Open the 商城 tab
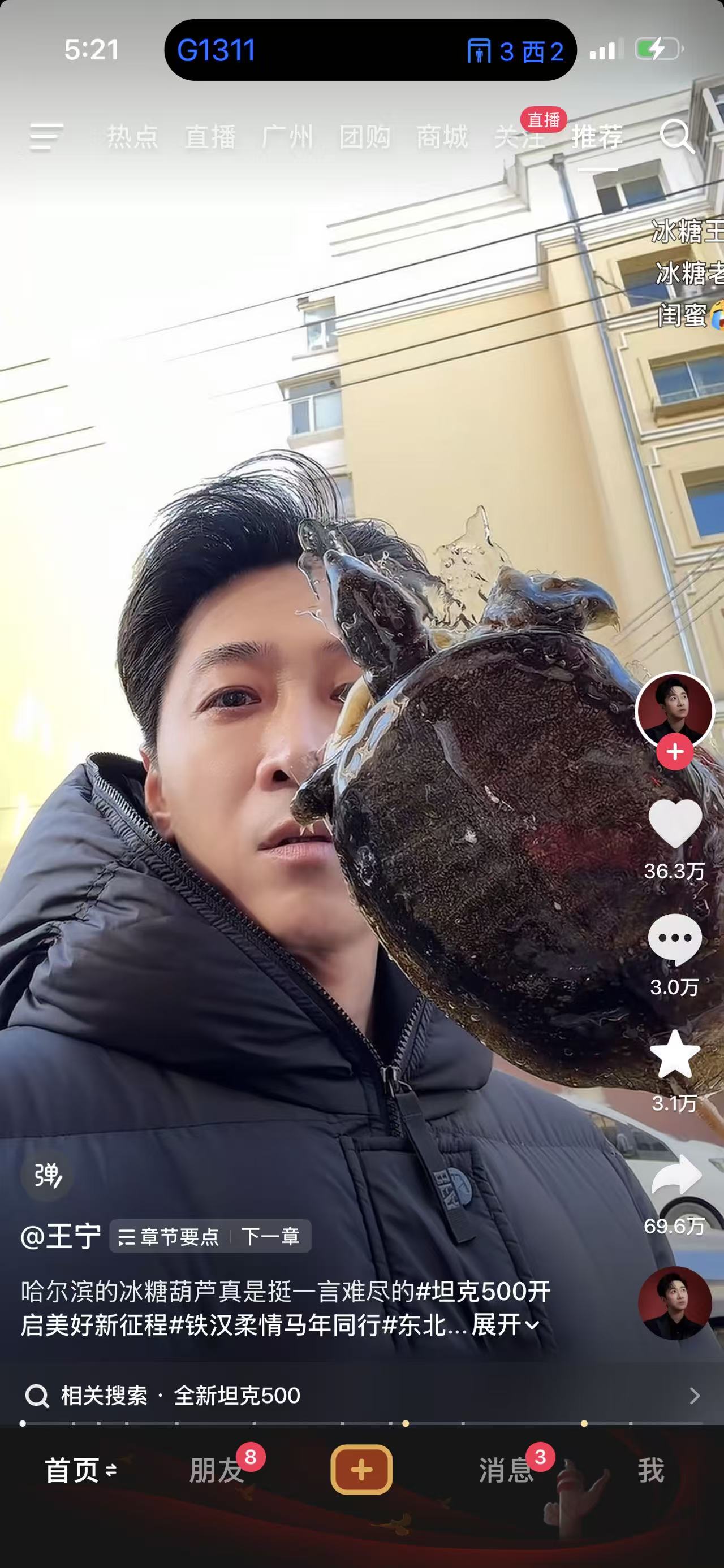724x1568 pixels. pos(442,136)
